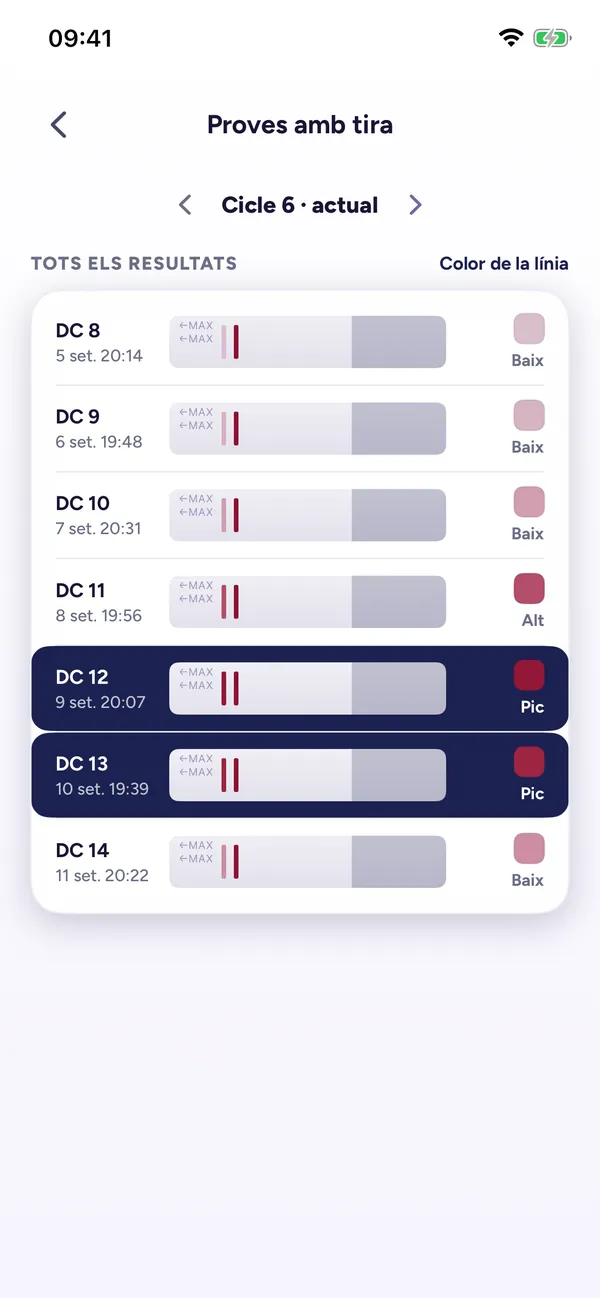
Task: Show the previous cycle
Action: [x=185, y=205]
